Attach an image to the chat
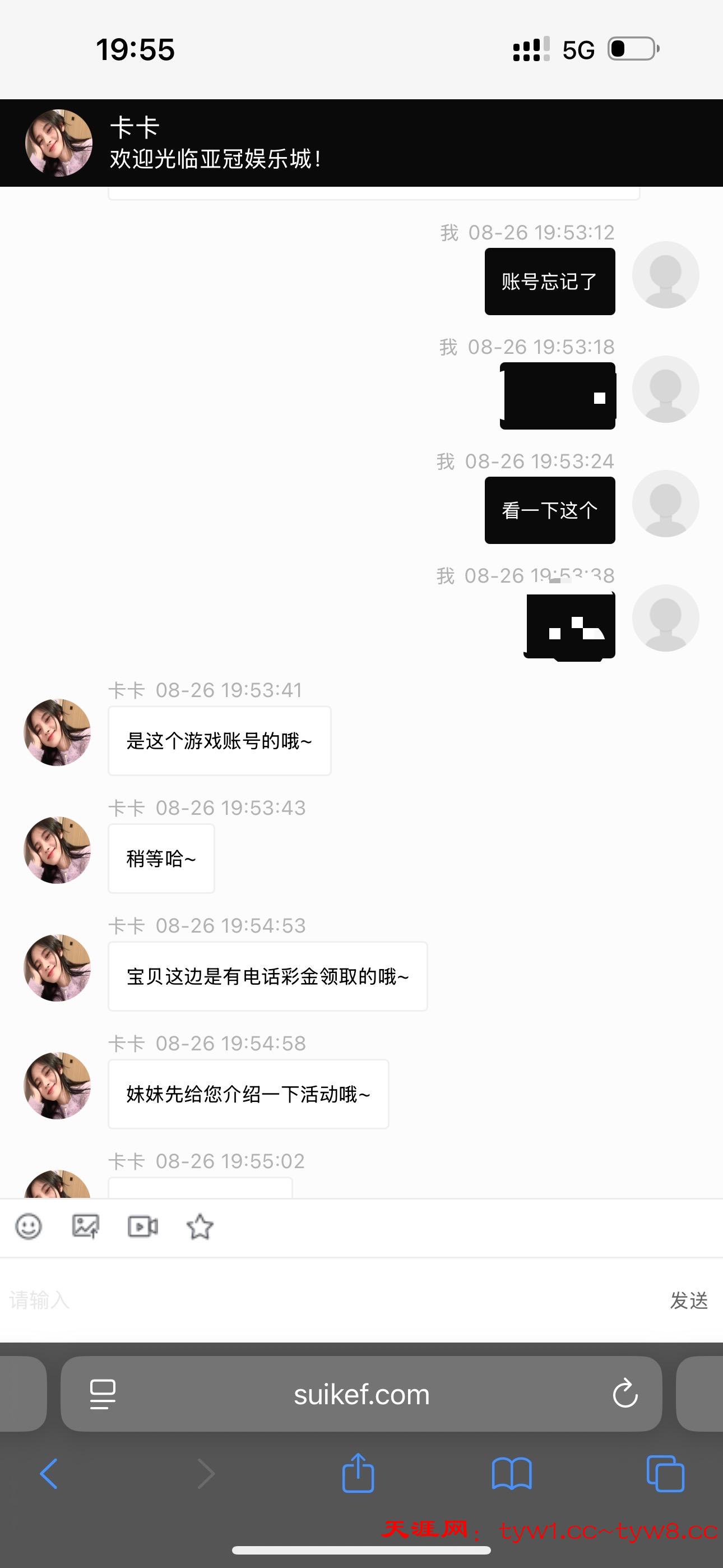This screenshot has height=1568, width=723. tap(86, 1226)
